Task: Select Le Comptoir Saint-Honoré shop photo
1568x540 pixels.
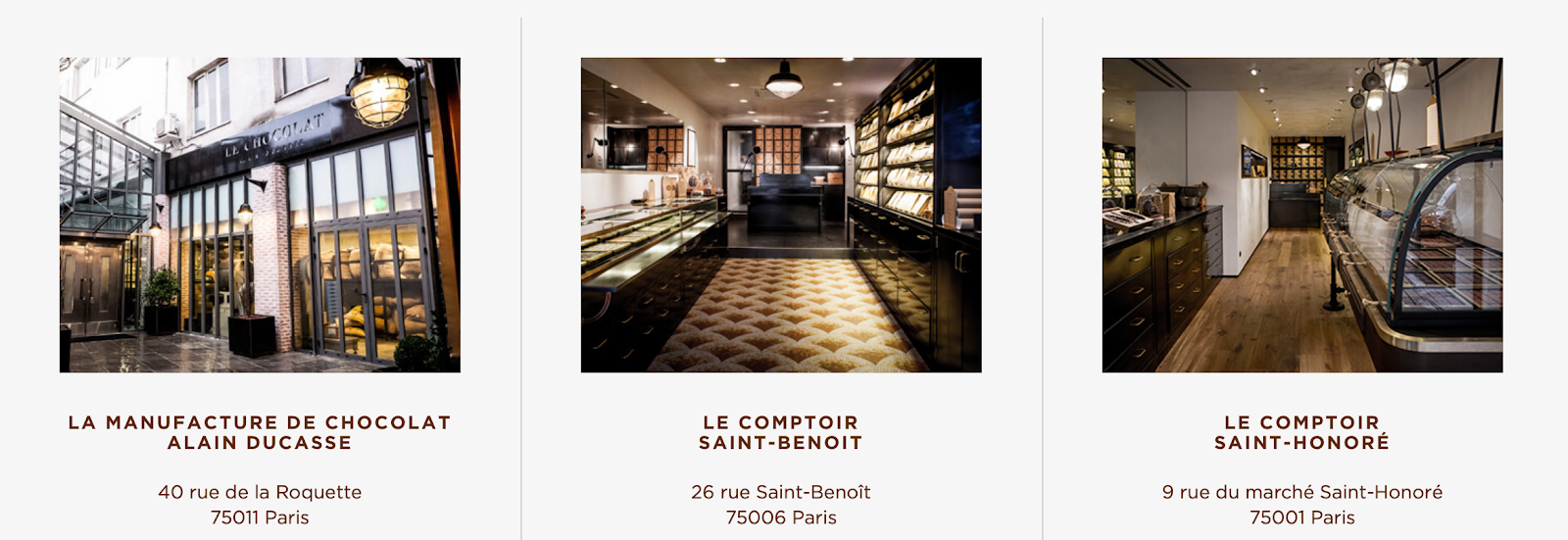Action: coord(1301,215)
